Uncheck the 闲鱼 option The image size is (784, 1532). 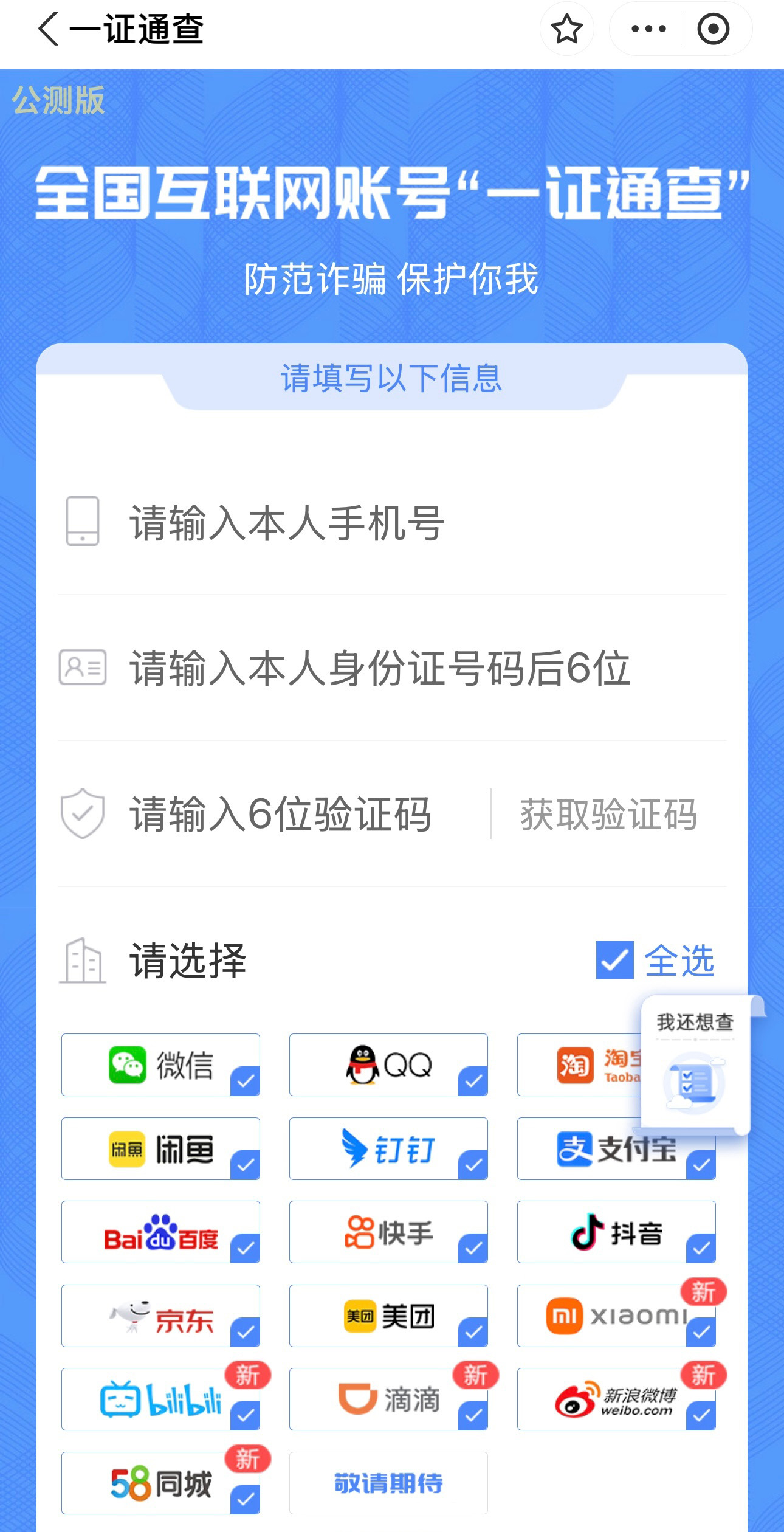(160, 1149)
